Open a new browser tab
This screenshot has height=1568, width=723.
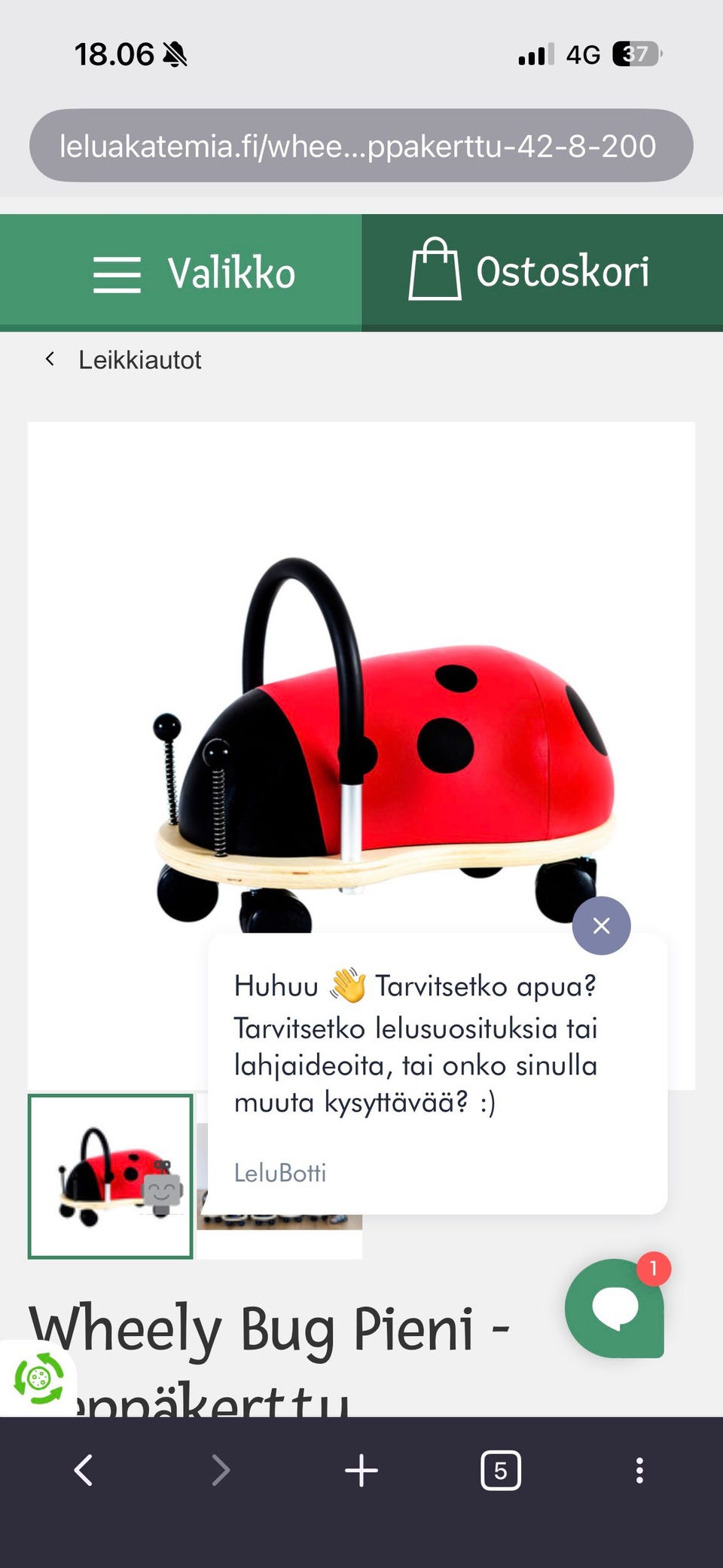361,1470
